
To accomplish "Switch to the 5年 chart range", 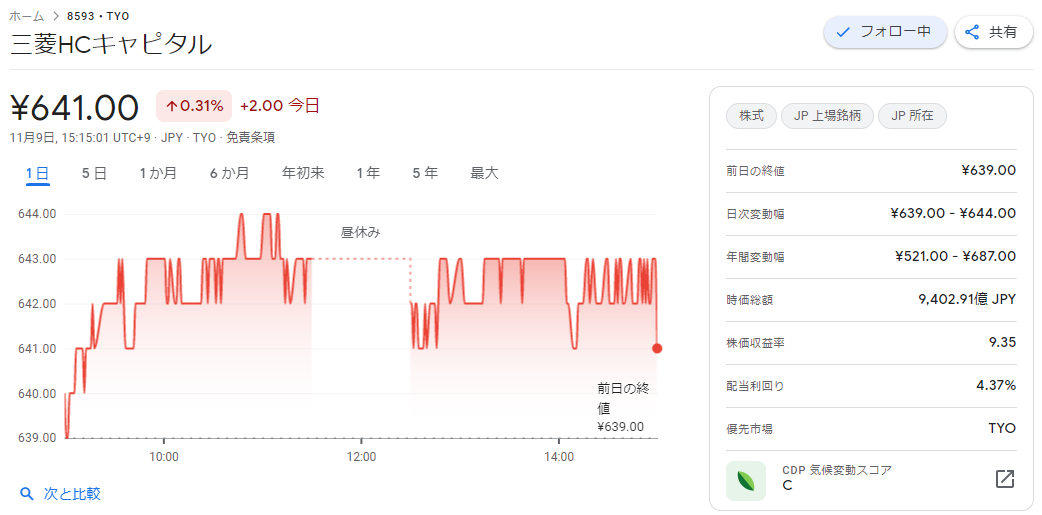I will coord(425,173).
